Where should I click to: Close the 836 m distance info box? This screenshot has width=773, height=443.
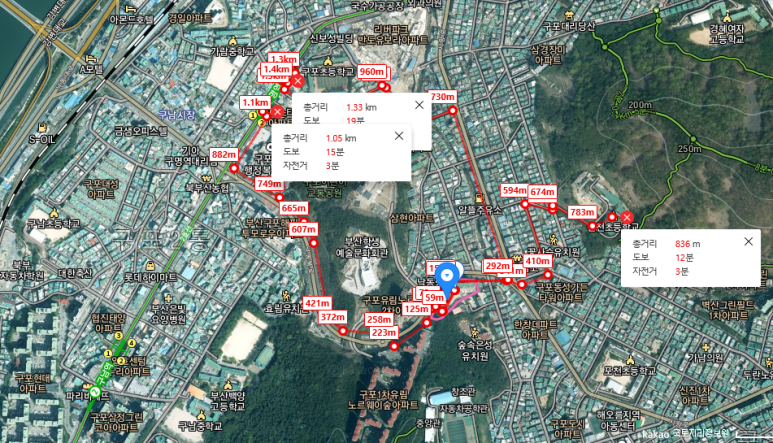747,241
